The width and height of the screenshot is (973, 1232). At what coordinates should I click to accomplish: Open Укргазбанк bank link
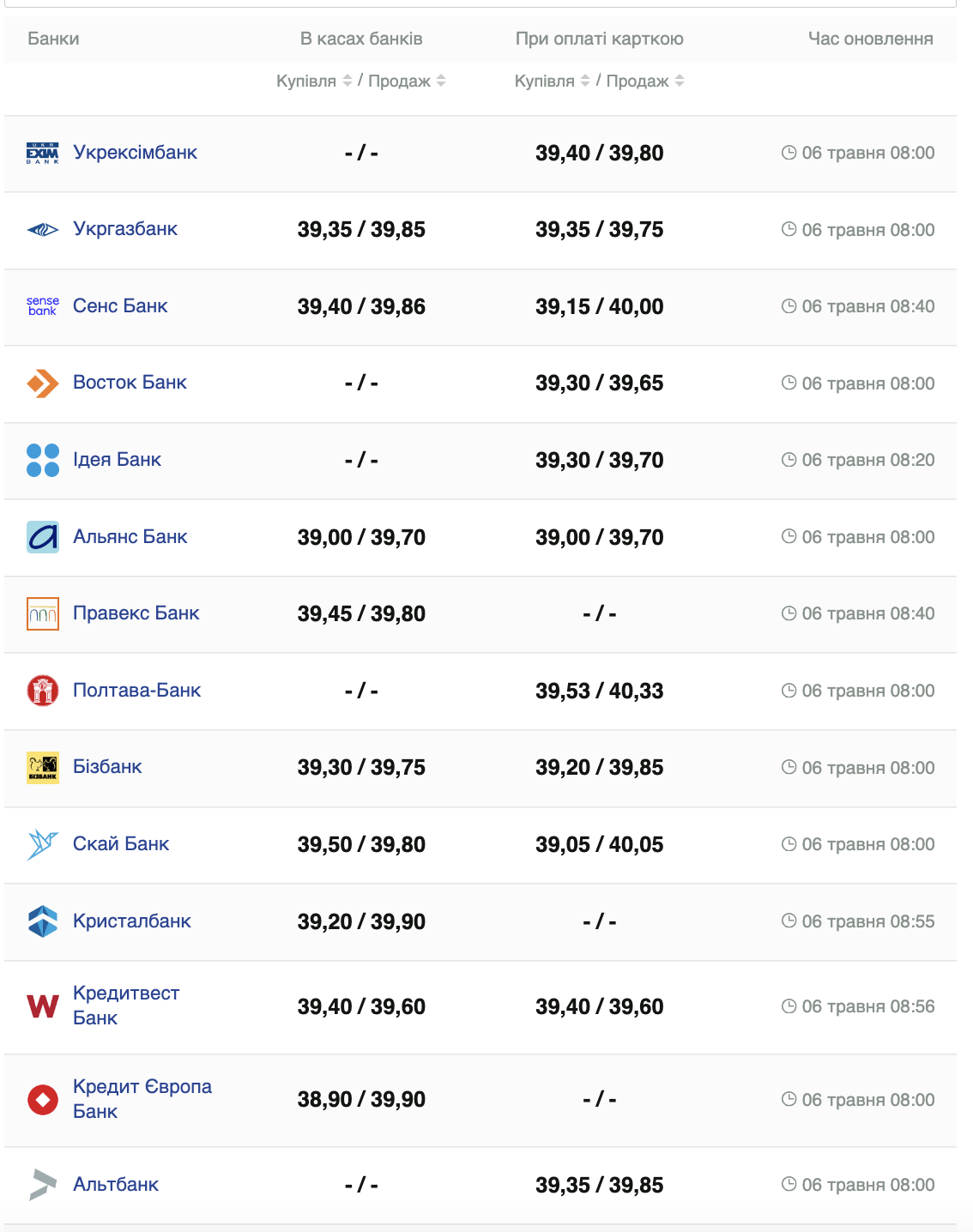(125, 229)
